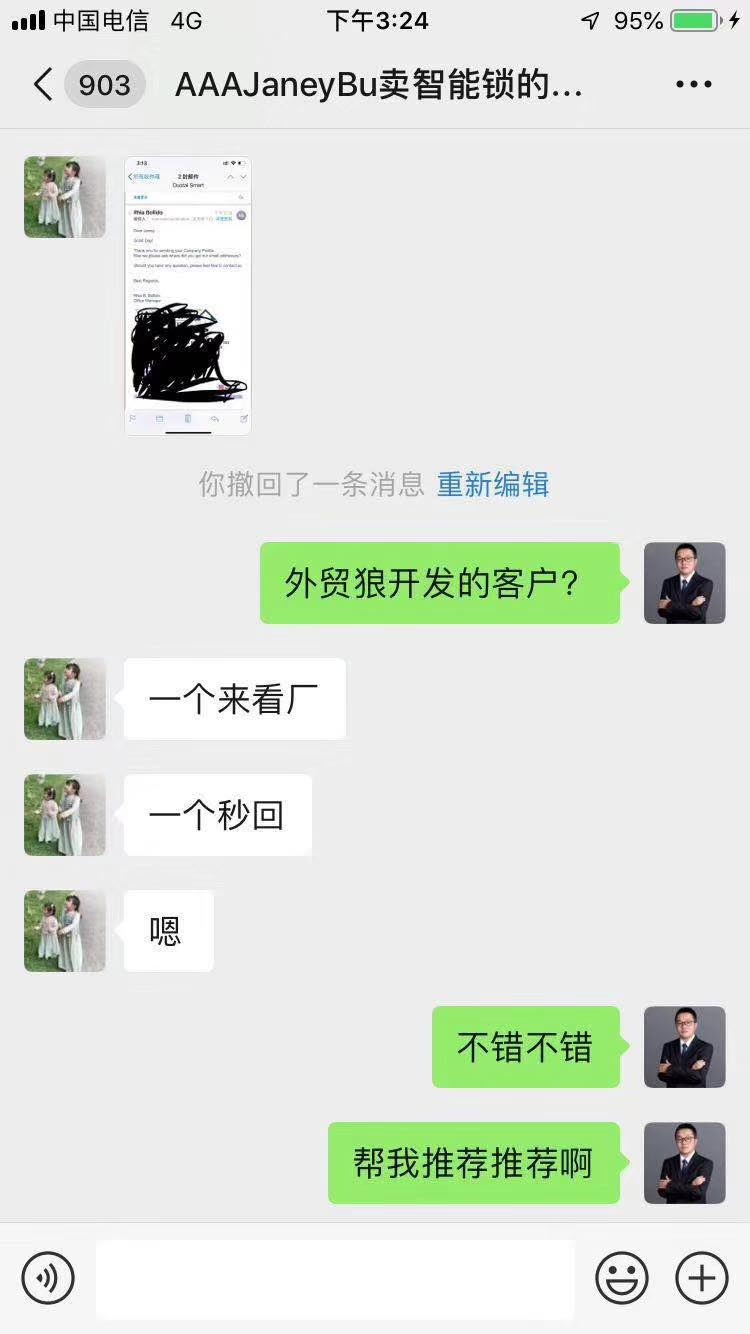
Task: Go back to the chat list
Action: pos(44,85)
